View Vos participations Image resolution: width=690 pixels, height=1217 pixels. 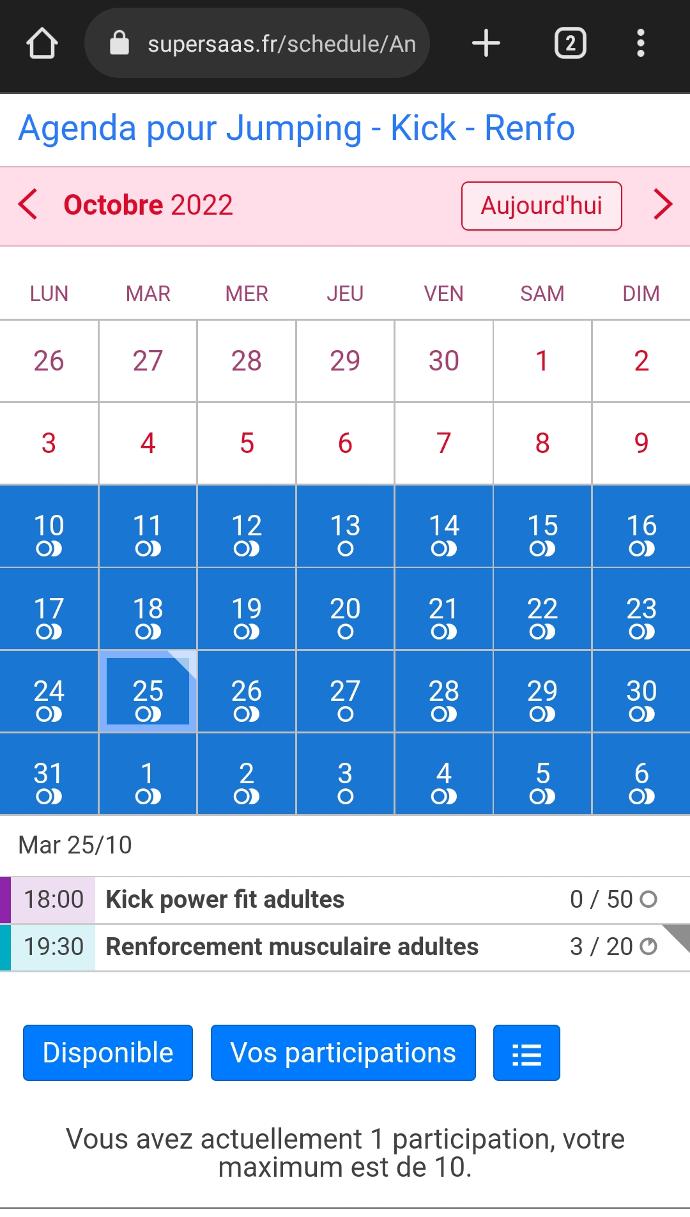click(343, 1053)
